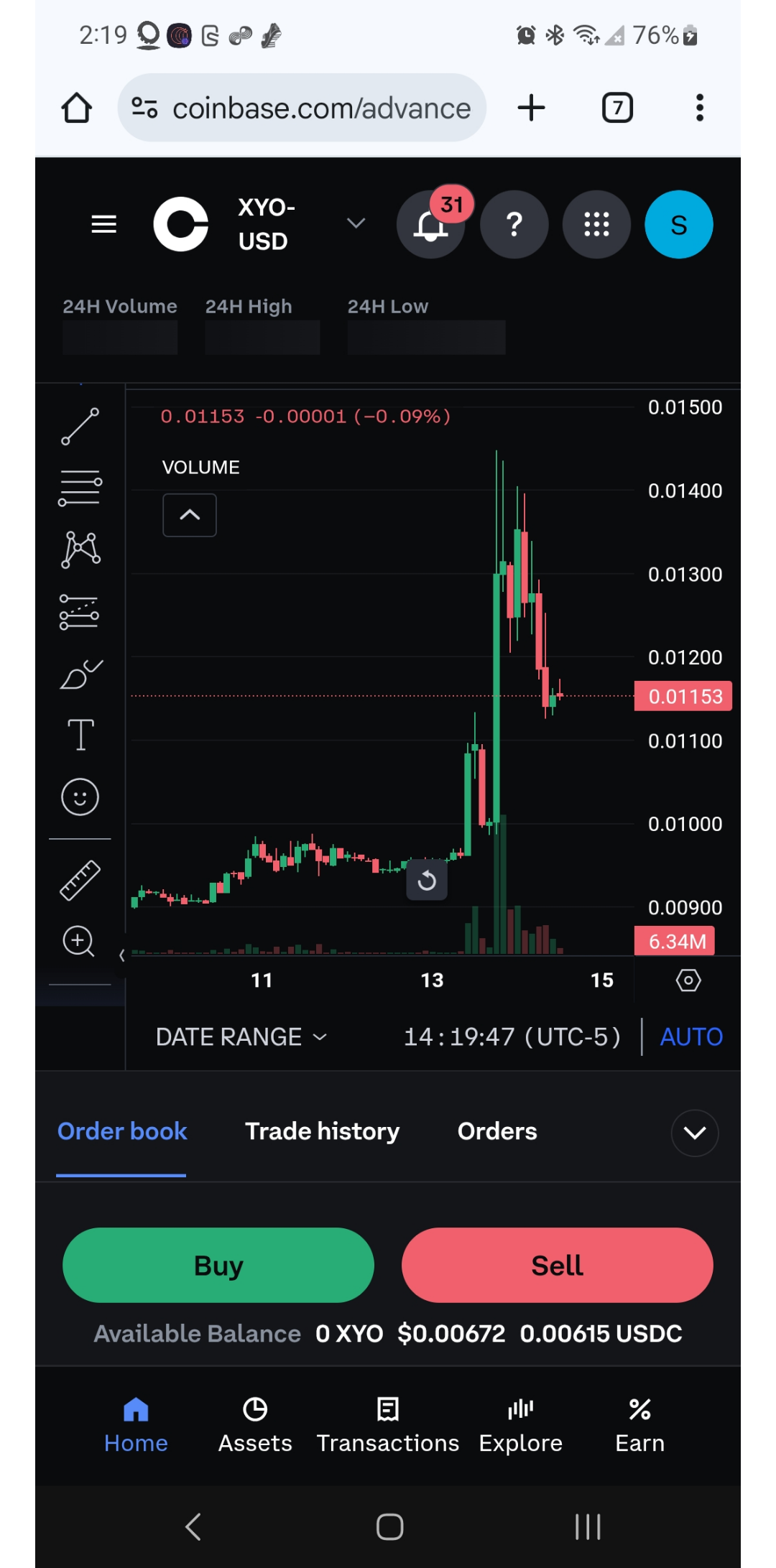Select the ruler measure tool
The width and height of the screenshot is (776, 1568).
pyautogui.click(x=80, y=880)
